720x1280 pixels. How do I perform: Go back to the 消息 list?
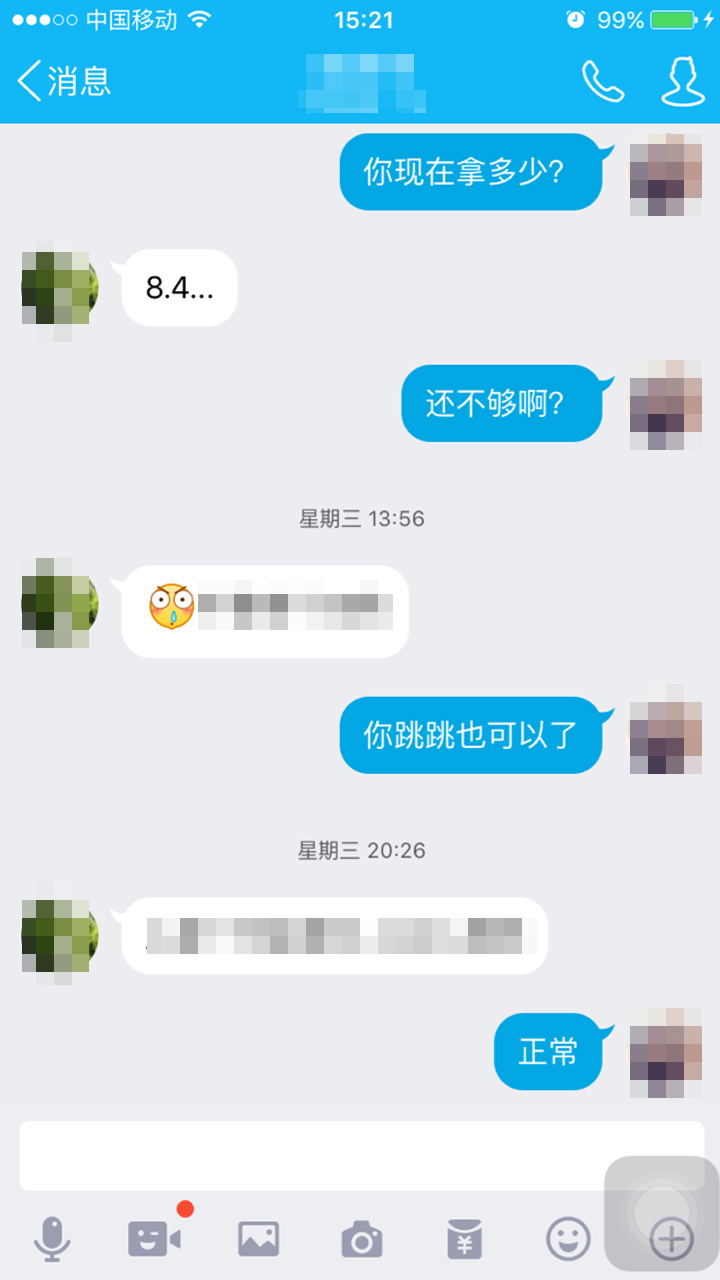64,81
